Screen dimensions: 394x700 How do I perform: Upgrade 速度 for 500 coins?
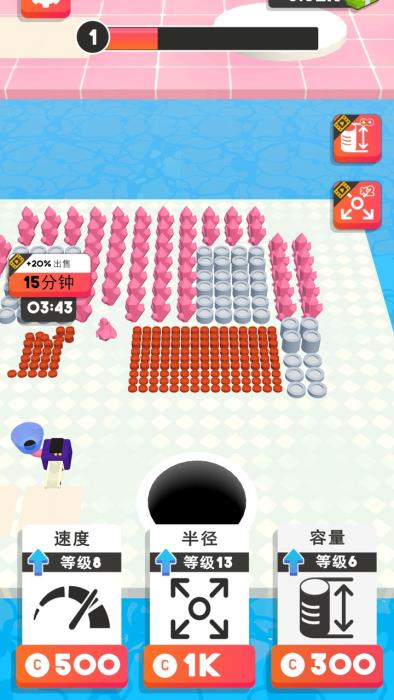pyautogui.click(x=72, y=665)
